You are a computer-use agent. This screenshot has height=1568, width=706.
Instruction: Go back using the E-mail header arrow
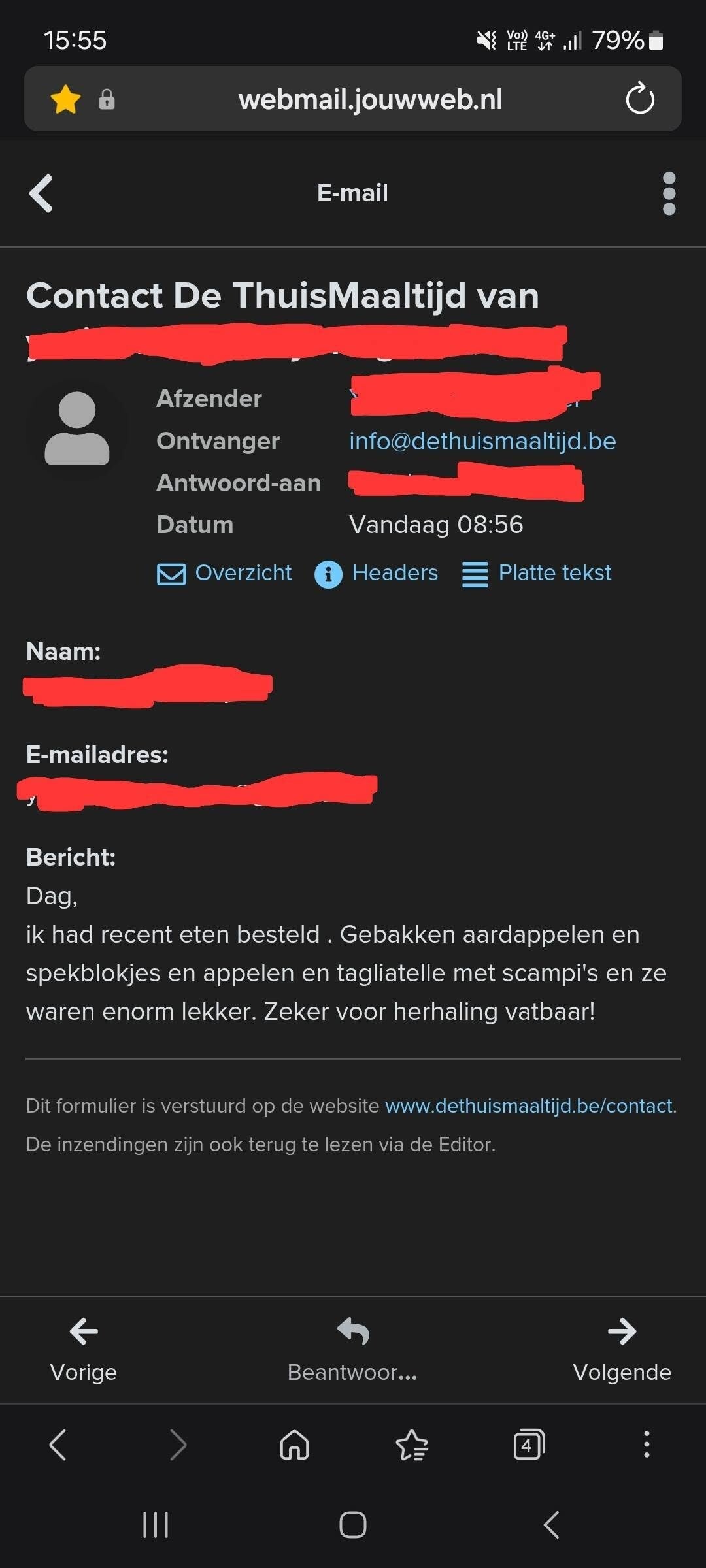point(41,193)
